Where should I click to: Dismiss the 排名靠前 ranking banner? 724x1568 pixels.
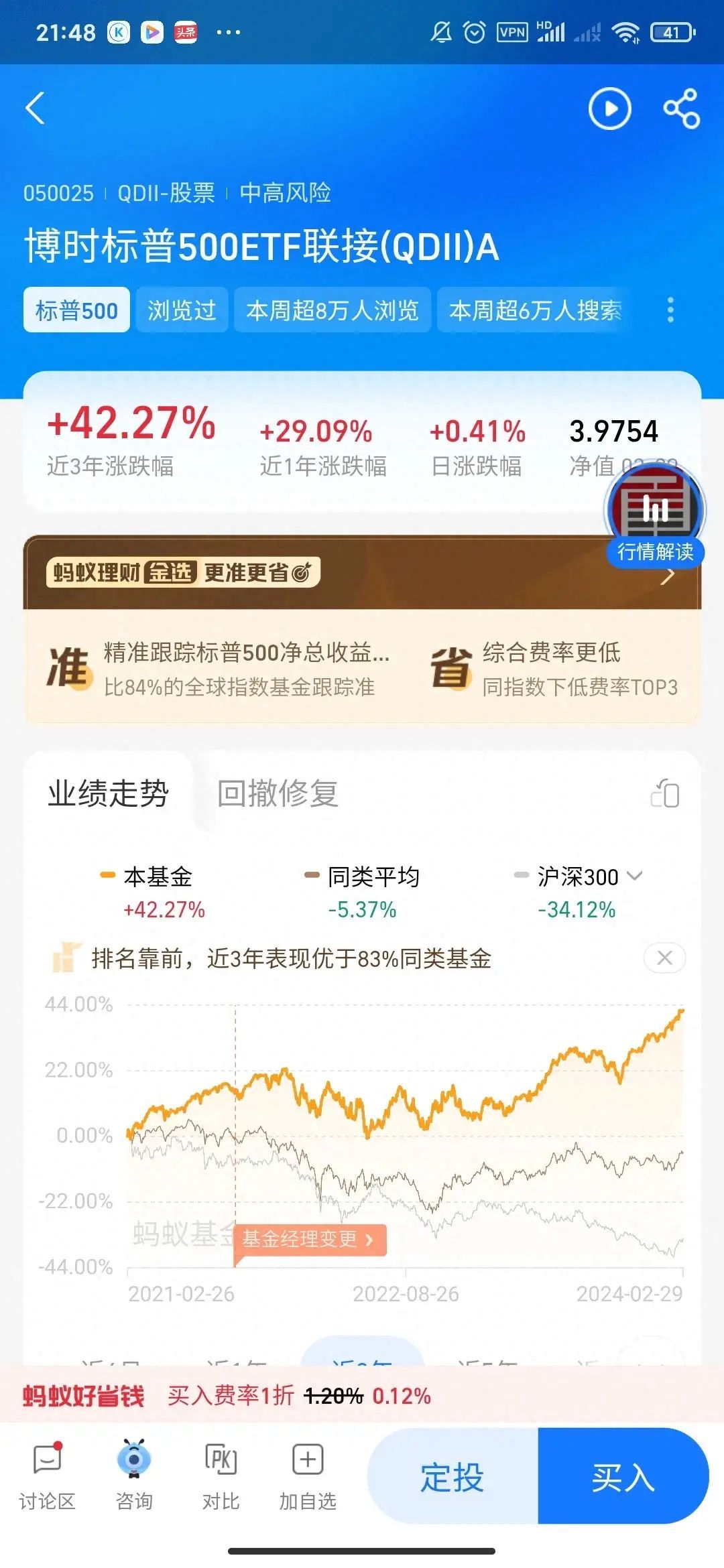(664, 958)
